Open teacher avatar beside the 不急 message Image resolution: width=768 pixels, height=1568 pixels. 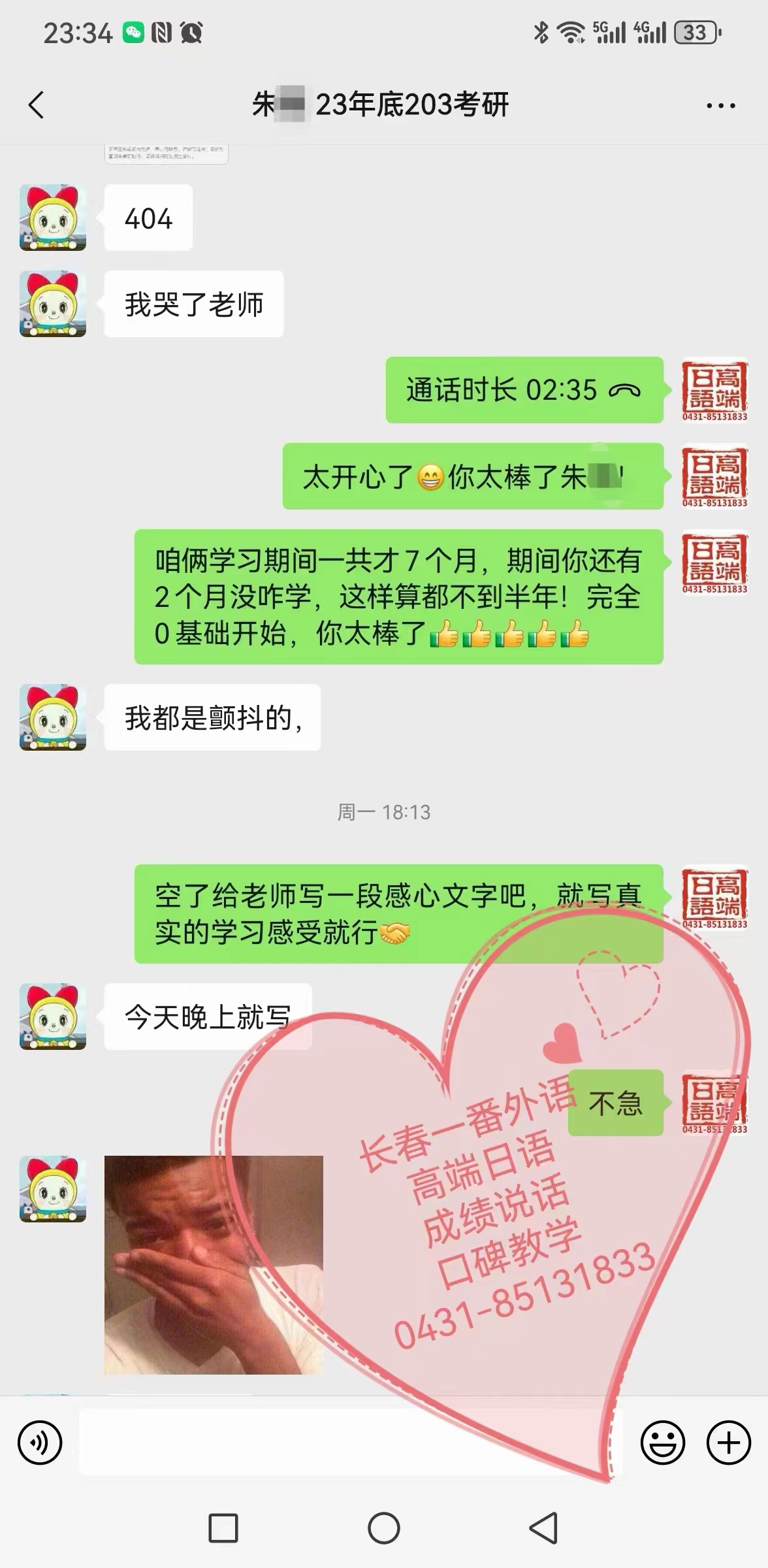click(x=714, y=1103)
